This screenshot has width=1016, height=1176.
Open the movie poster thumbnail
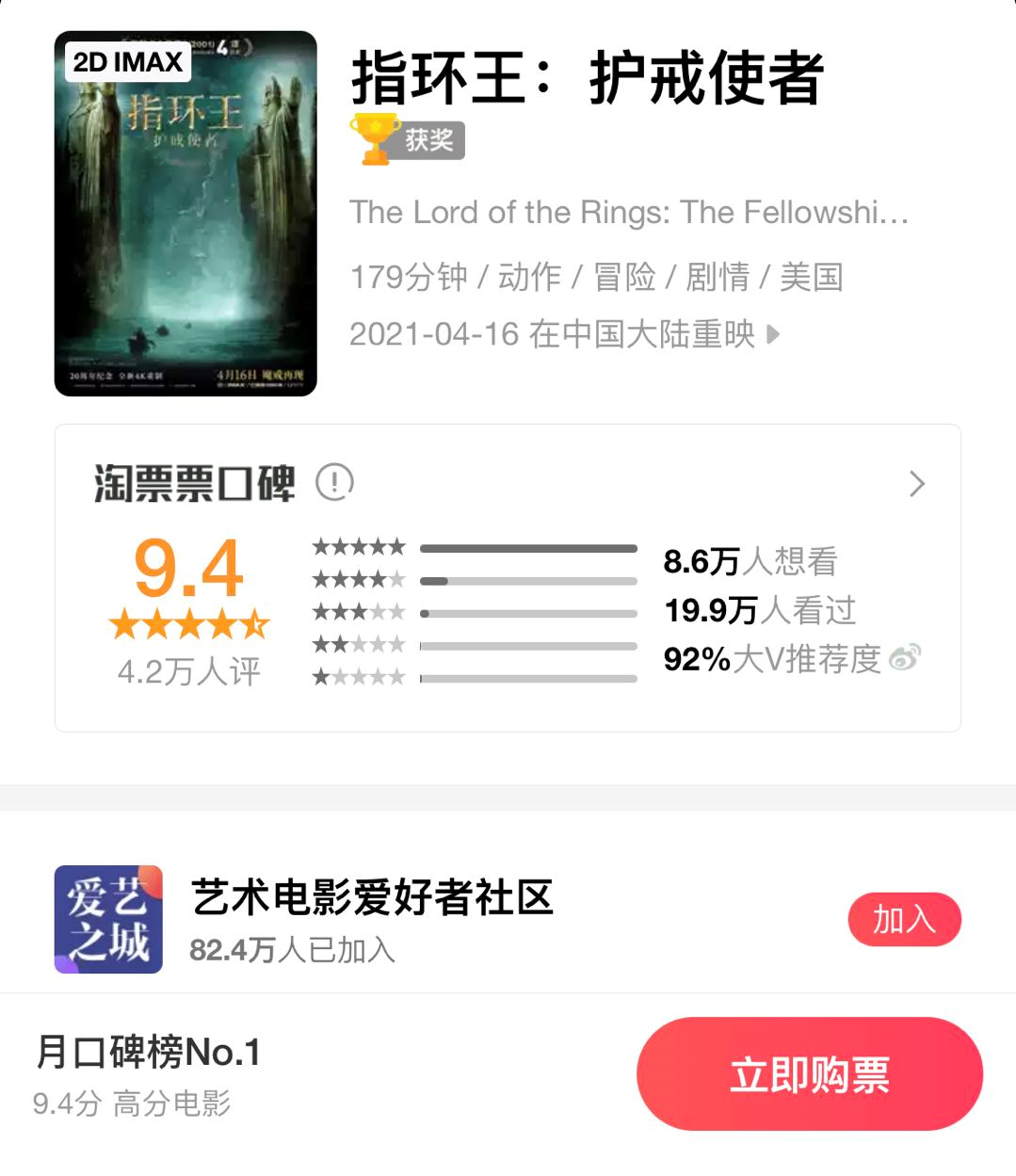(185, 214)
